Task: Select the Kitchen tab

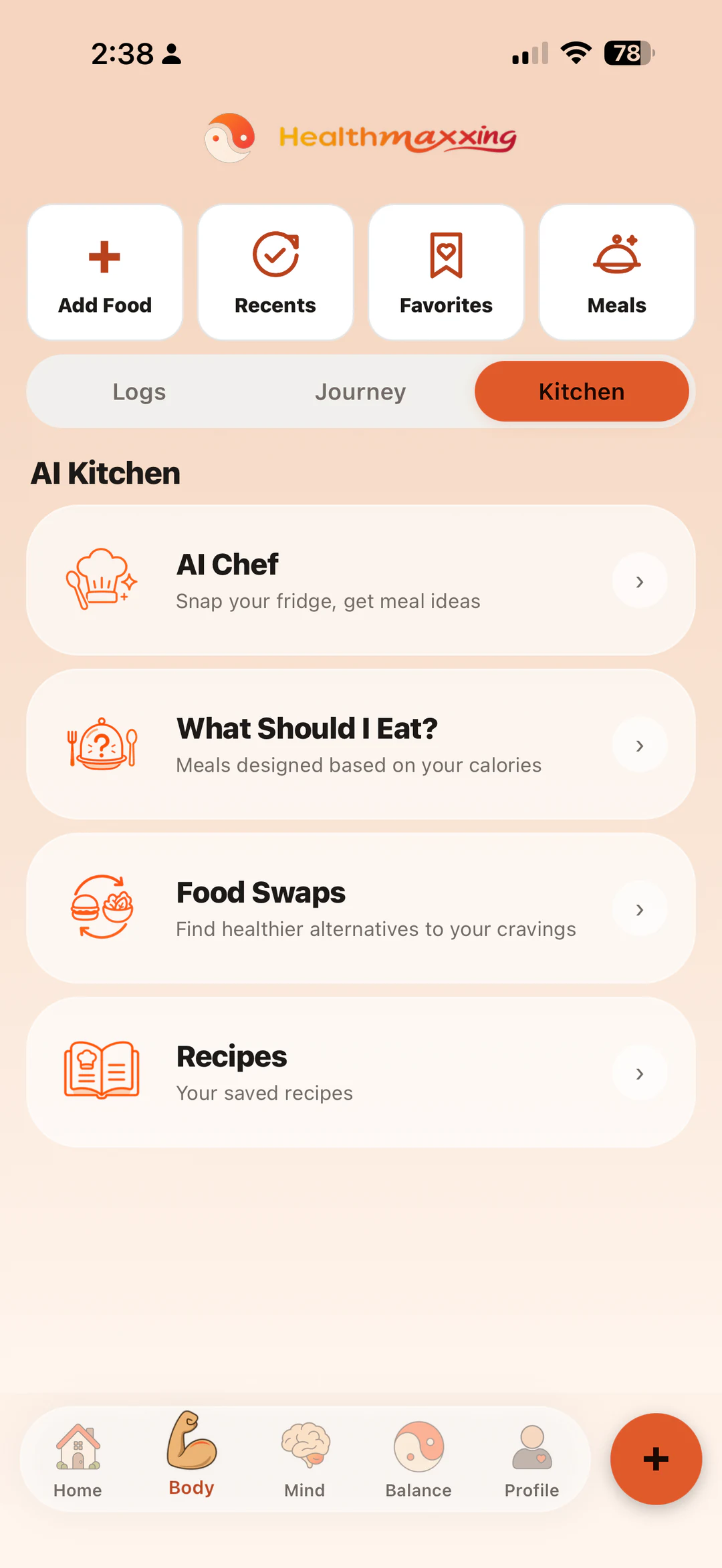Action: (x=582, y=391)
